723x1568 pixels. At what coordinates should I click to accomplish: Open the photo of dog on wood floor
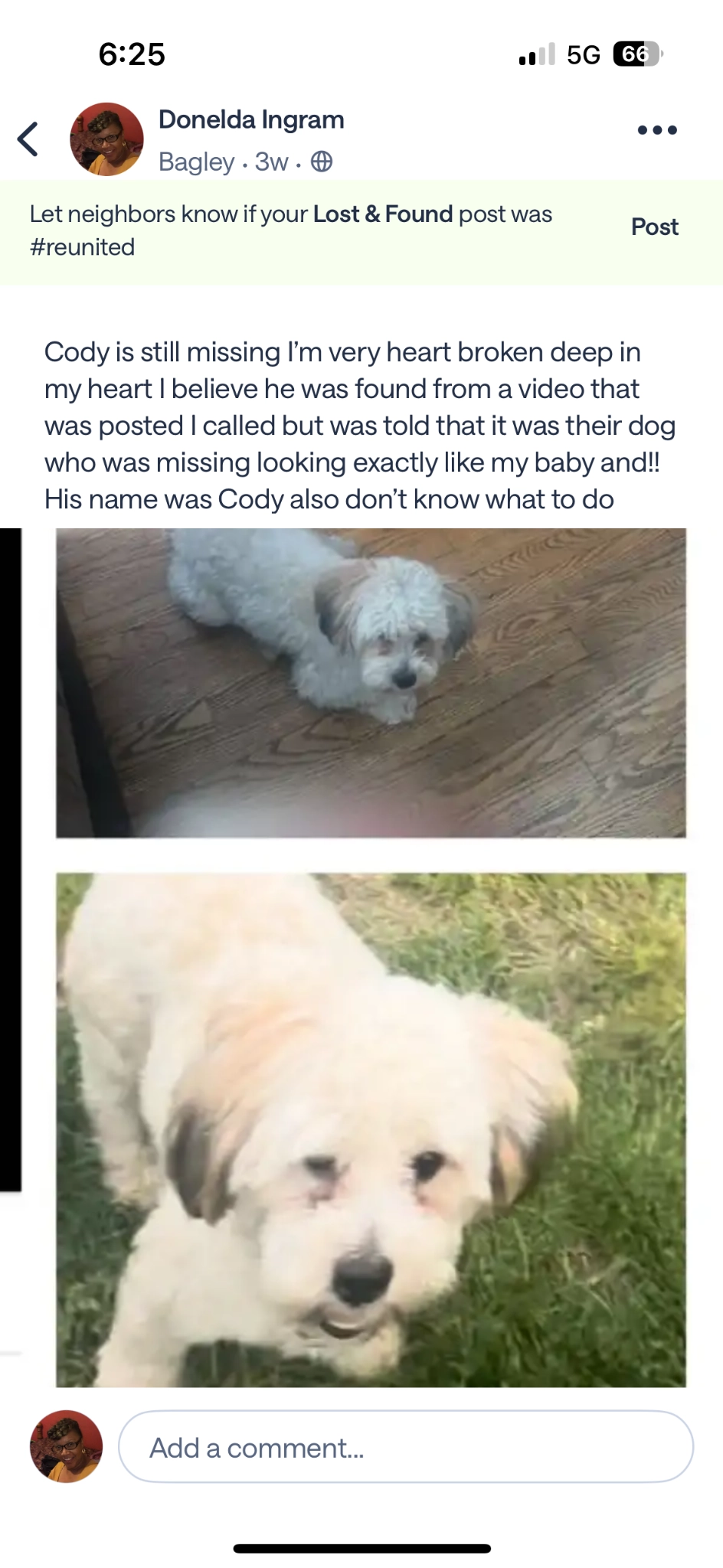pyautogui.click(x=371, y=683)
